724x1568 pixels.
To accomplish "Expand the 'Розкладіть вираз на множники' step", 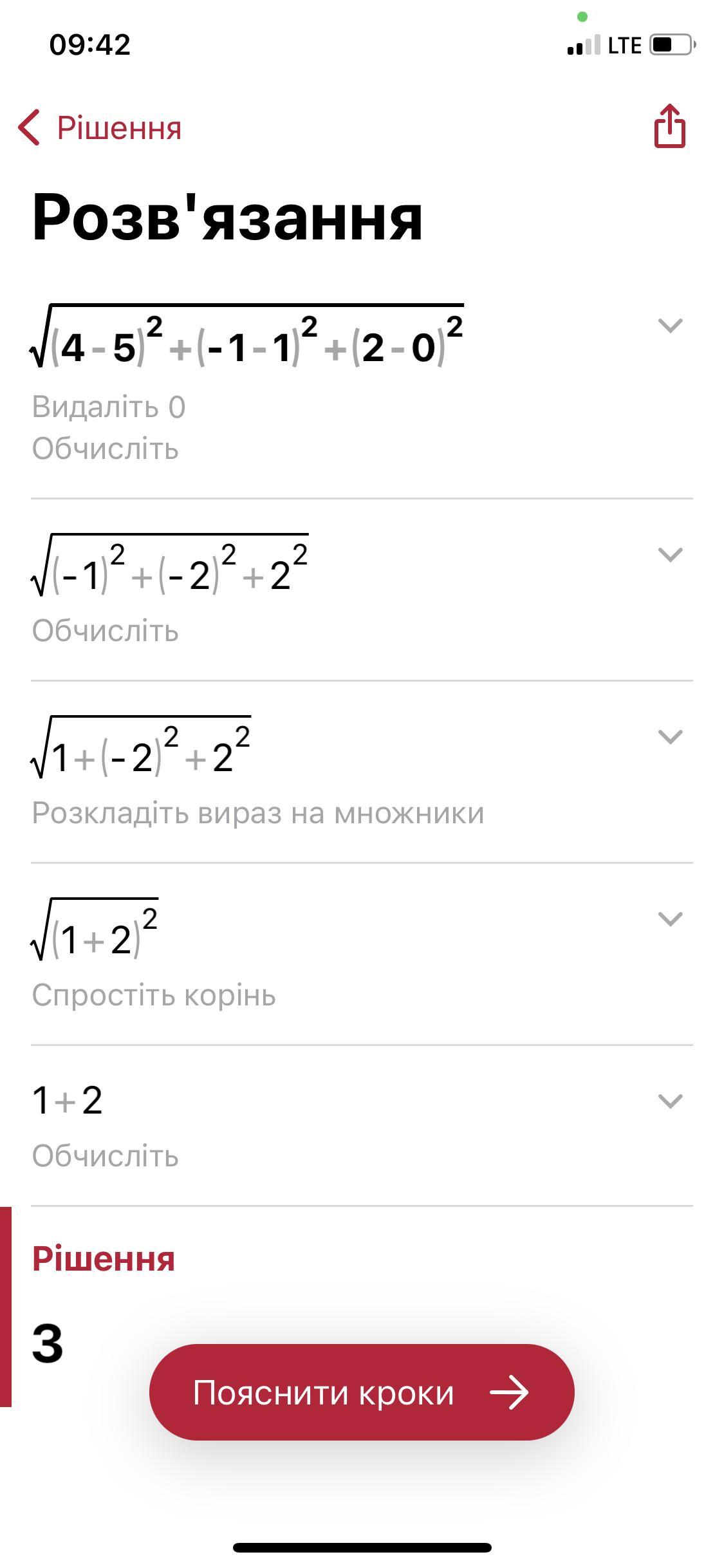I will [x=670, y=737].
